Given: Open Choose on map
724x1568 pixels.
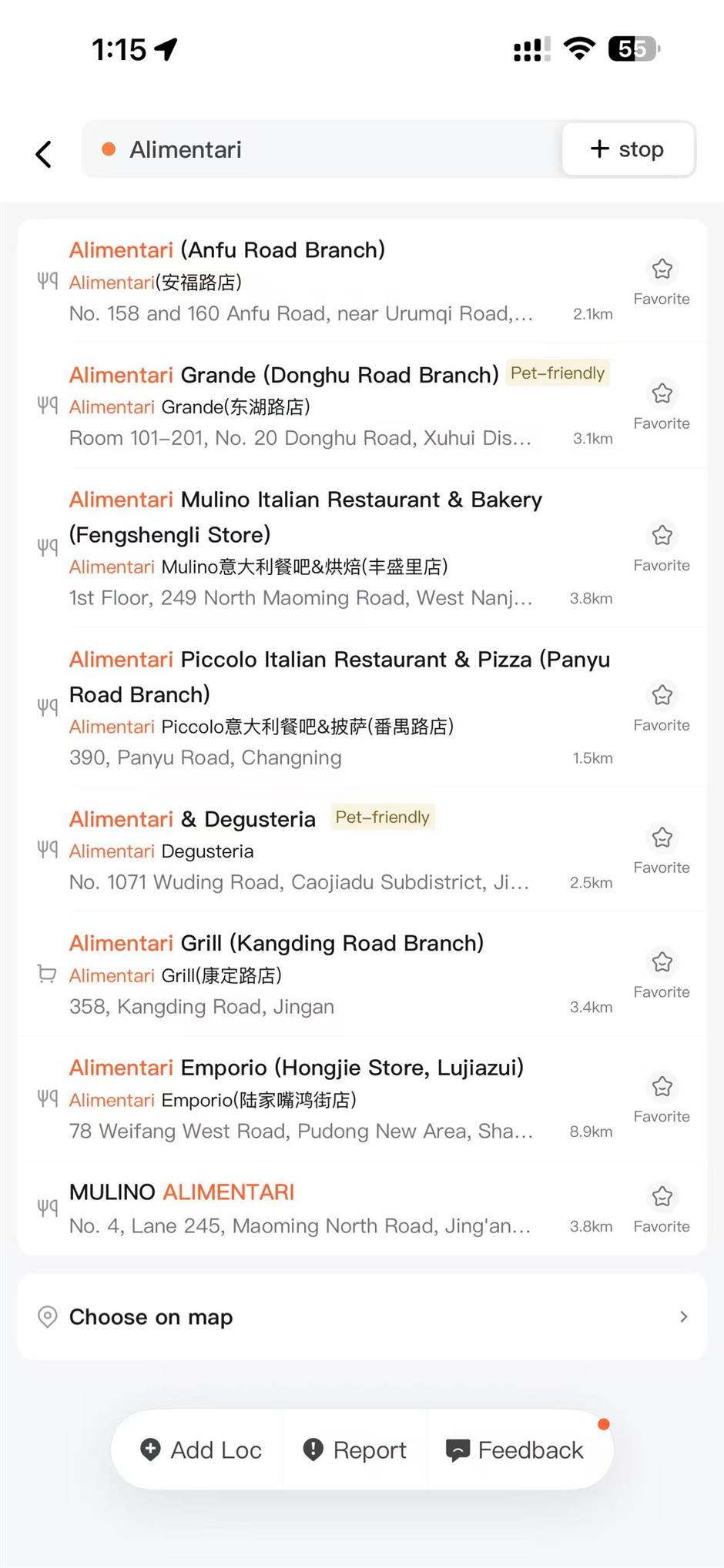Looking at the screenshot, I should tap(362, 1317).
